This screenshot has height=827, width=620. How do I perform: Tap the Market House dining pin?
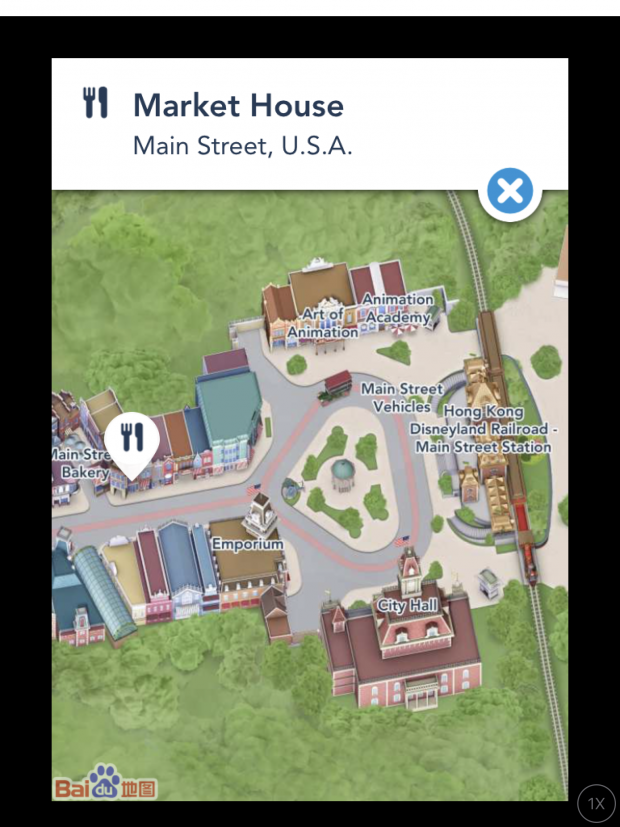[x=132, y=440]
